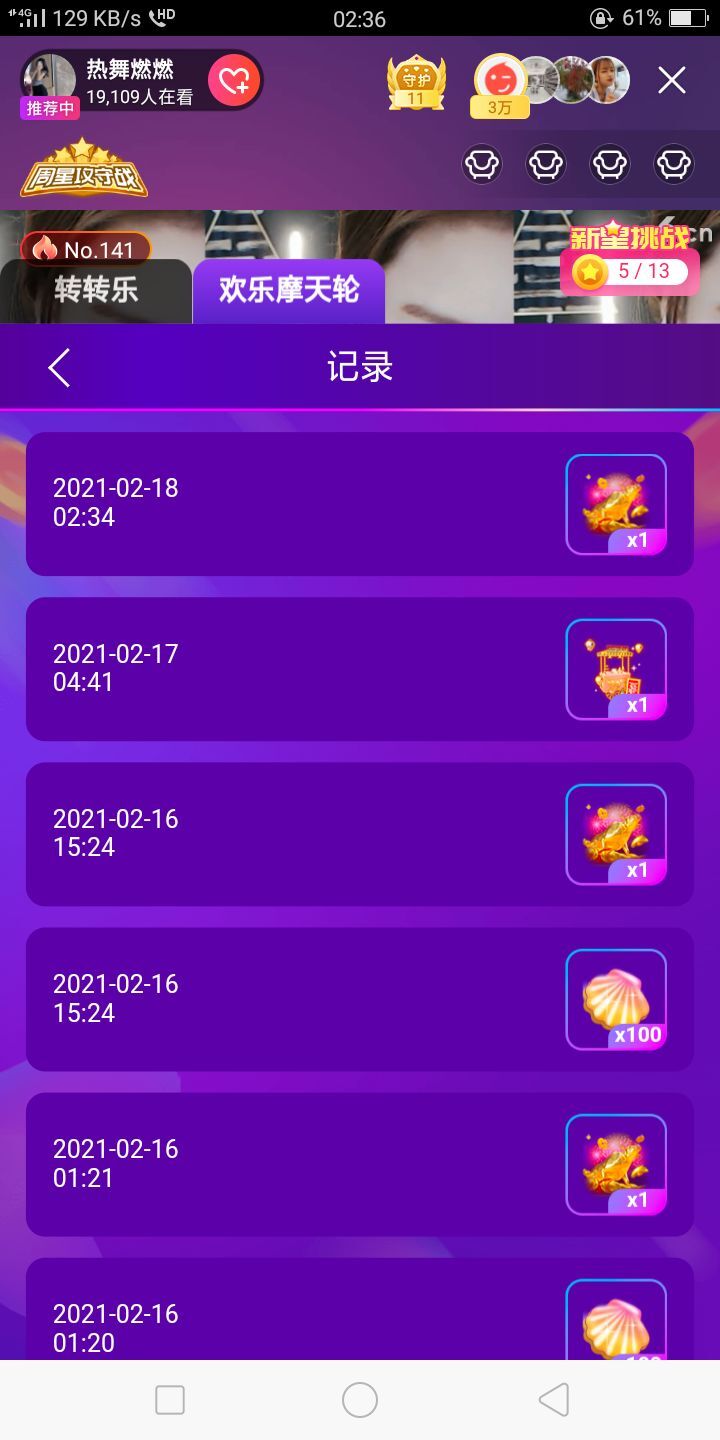The height and width of the screenshot is (1440, 720).
Task: Go to the system home screen
Action: [x=360, y=1400]
